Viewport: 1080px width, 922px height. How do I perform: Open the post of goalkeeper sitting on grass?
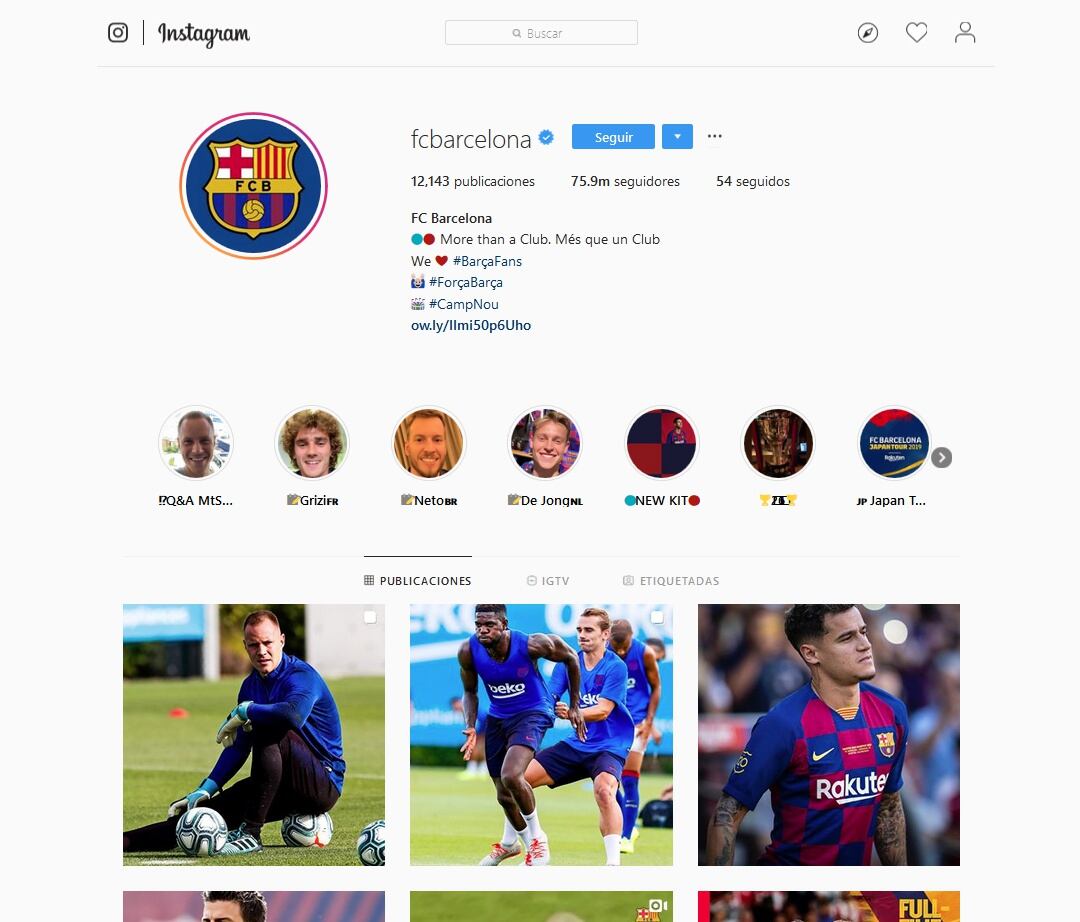coord(254,735)
